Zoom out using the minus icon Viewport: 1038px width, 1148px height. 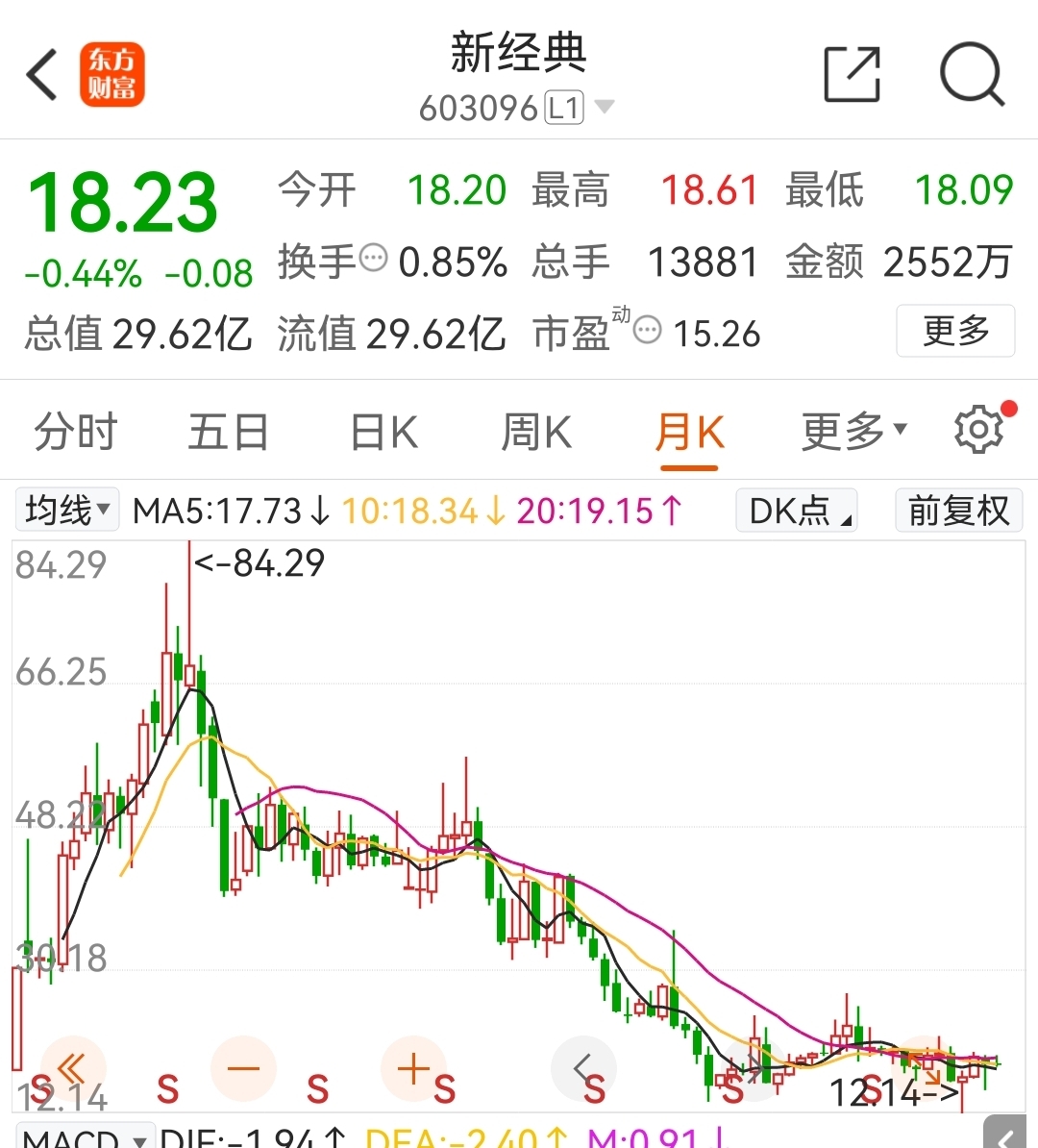pos(243,1069)
